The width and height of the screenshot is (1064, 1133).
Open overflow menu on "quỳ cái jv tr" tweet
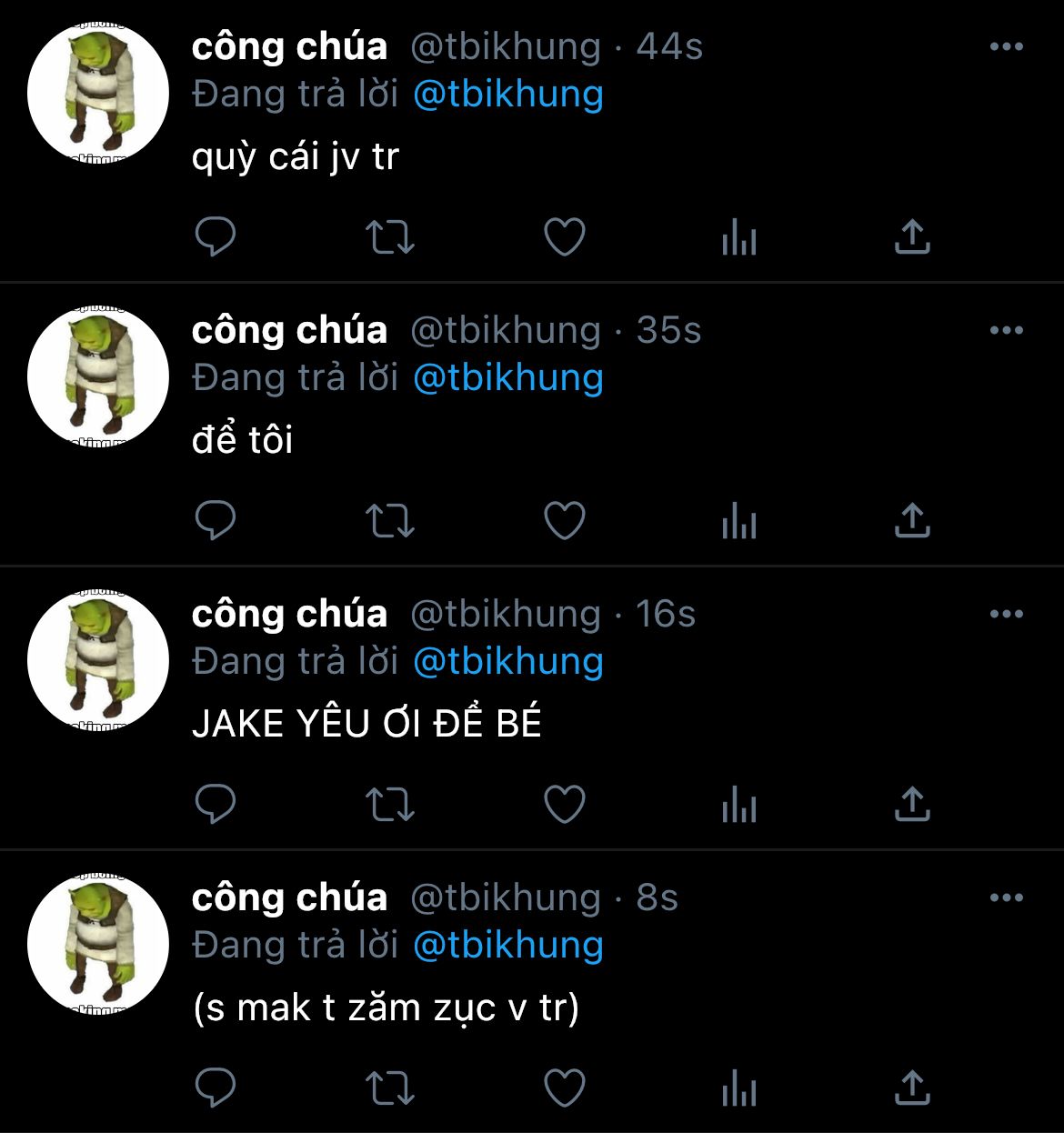click(x=1006, y=46)
